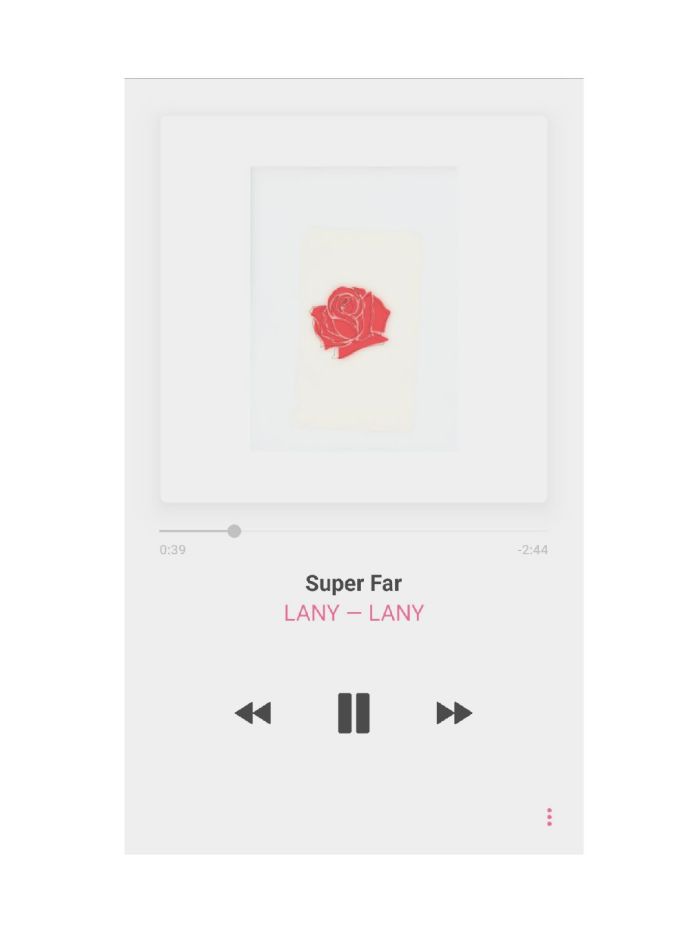This screenshot has height=933, width=700.
Task: Open the pink three-dot overflow menu
Action: (x=549, y=817)
